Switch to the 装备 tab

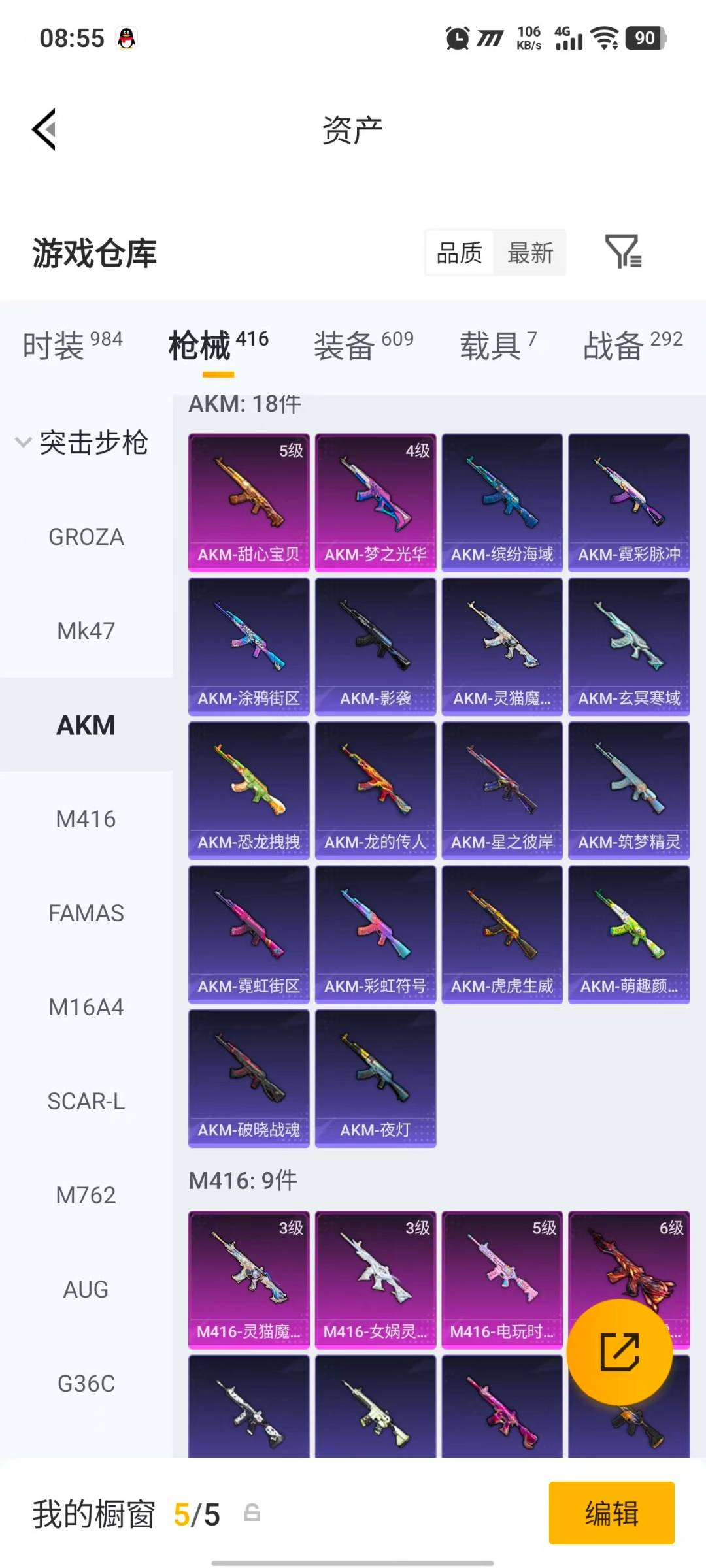click(363, 344)
